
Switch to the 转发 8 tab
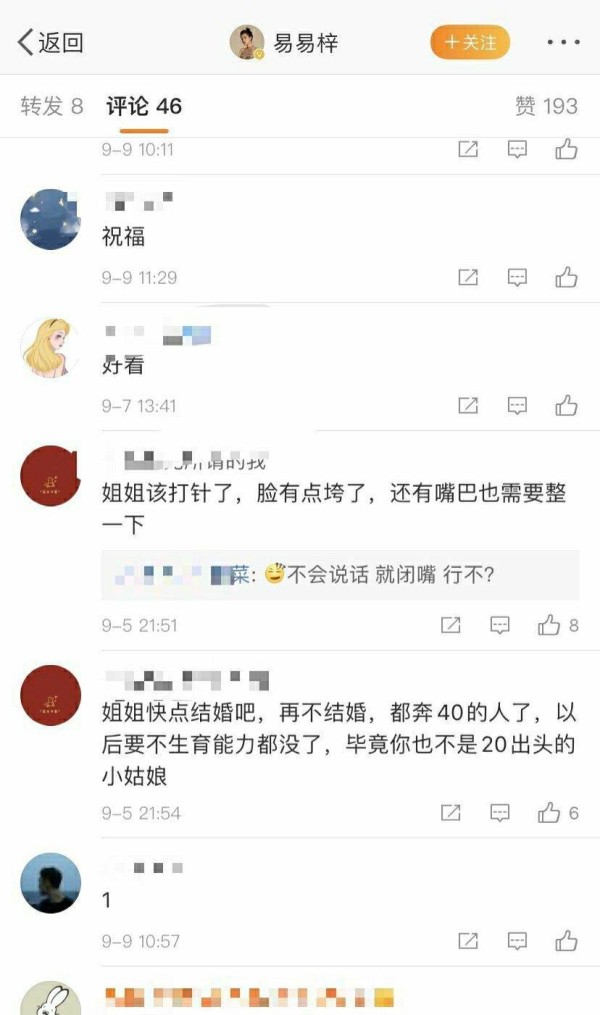52,106
